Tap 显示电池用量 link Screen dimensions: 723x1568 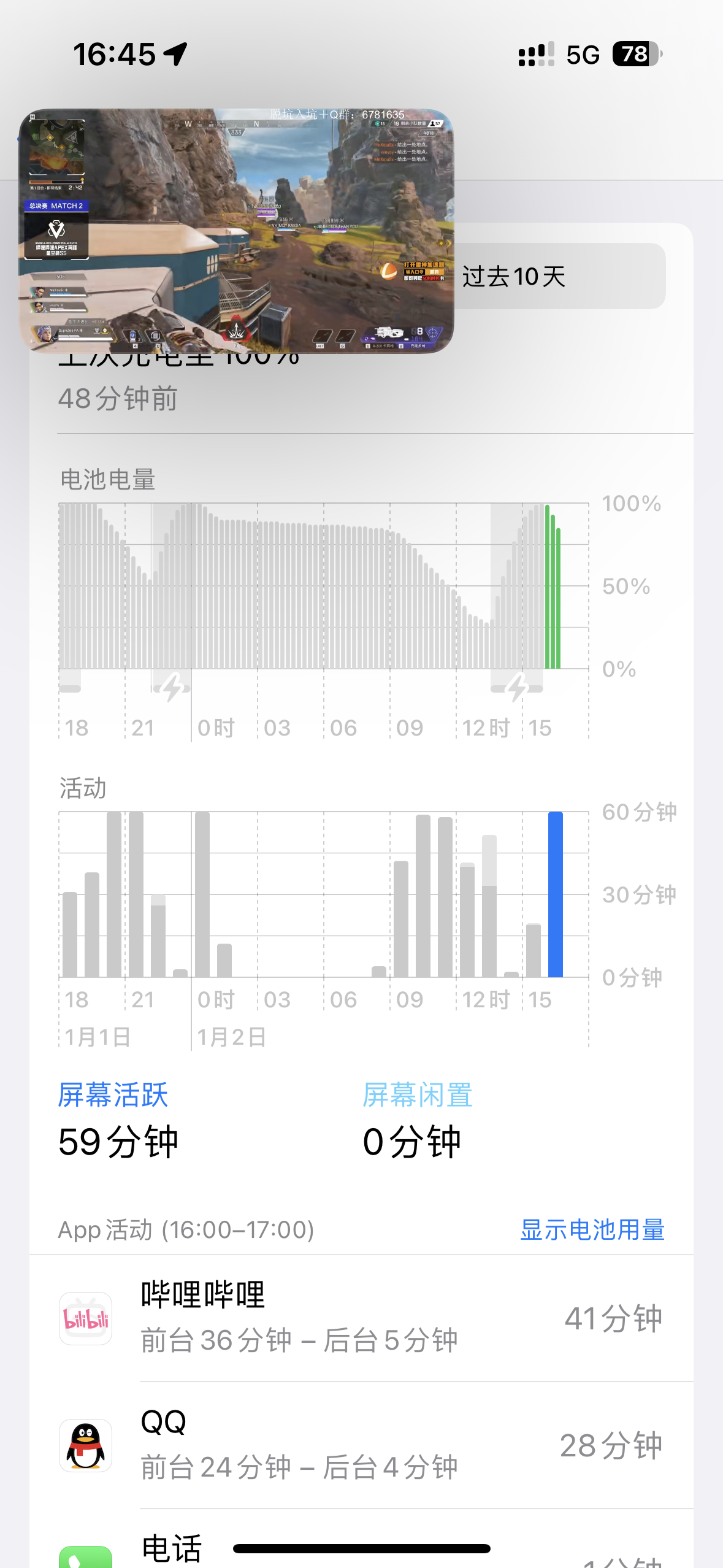click(592, 1229)
